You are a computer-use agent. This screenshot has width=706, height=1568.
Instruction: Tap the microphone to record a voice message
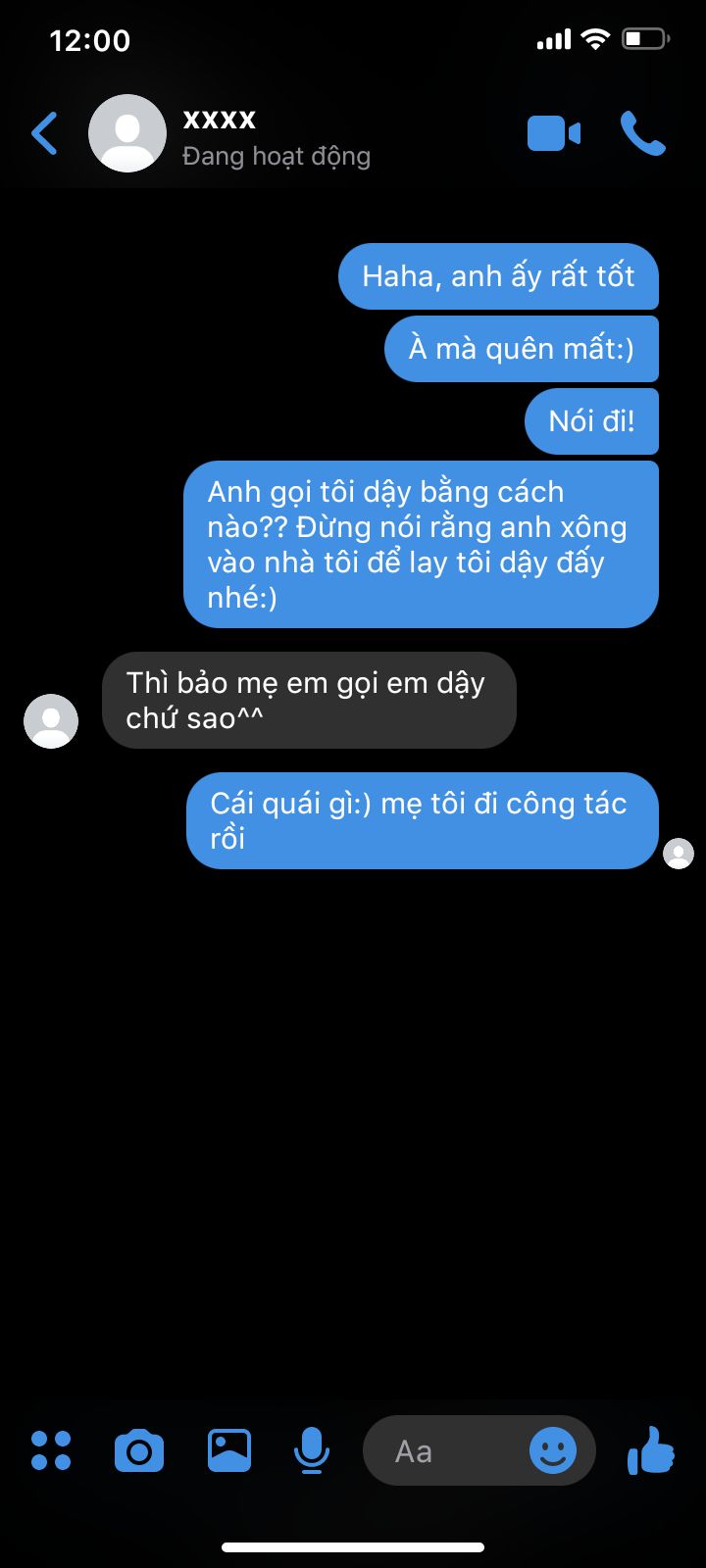312,1450
